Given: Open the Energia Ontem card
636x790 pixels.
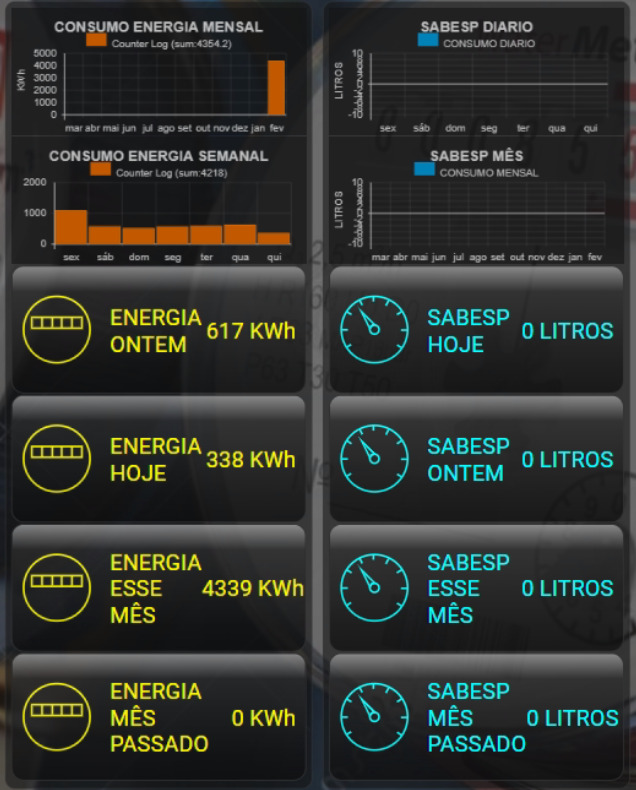Looking at the screenshot, I should click(x=158, y=330).
